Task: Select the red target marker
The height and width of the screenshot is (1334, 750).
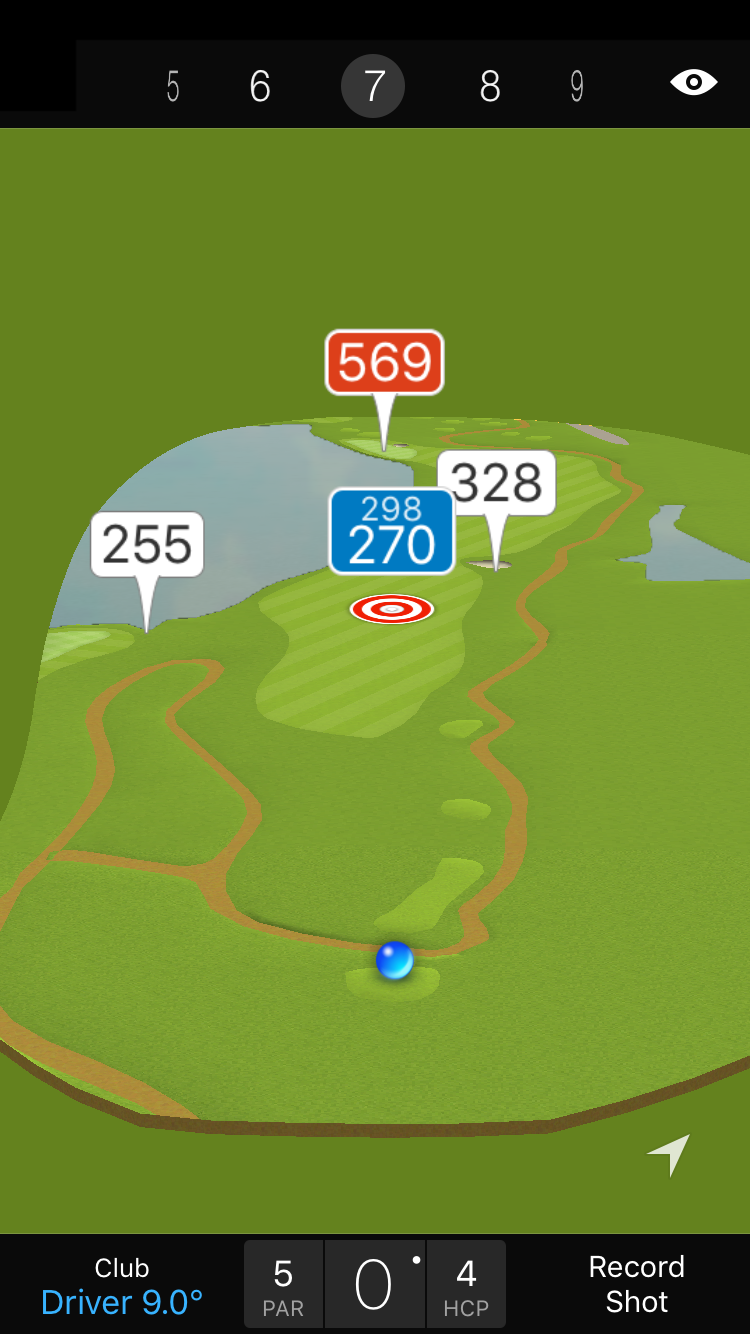Action: 392,608
